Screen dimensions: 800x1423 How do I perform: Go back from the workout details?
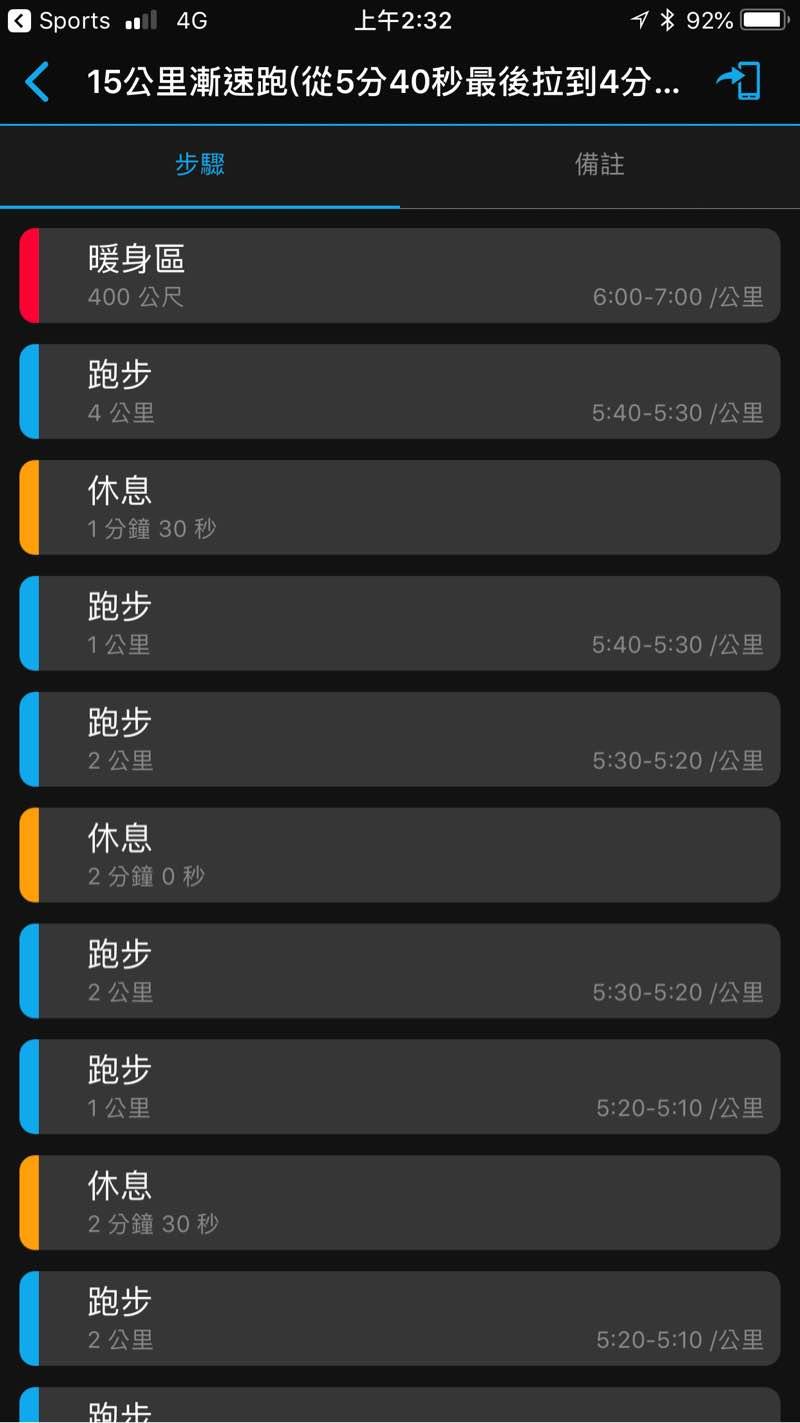pyautogui.click(x=37, y=82)
